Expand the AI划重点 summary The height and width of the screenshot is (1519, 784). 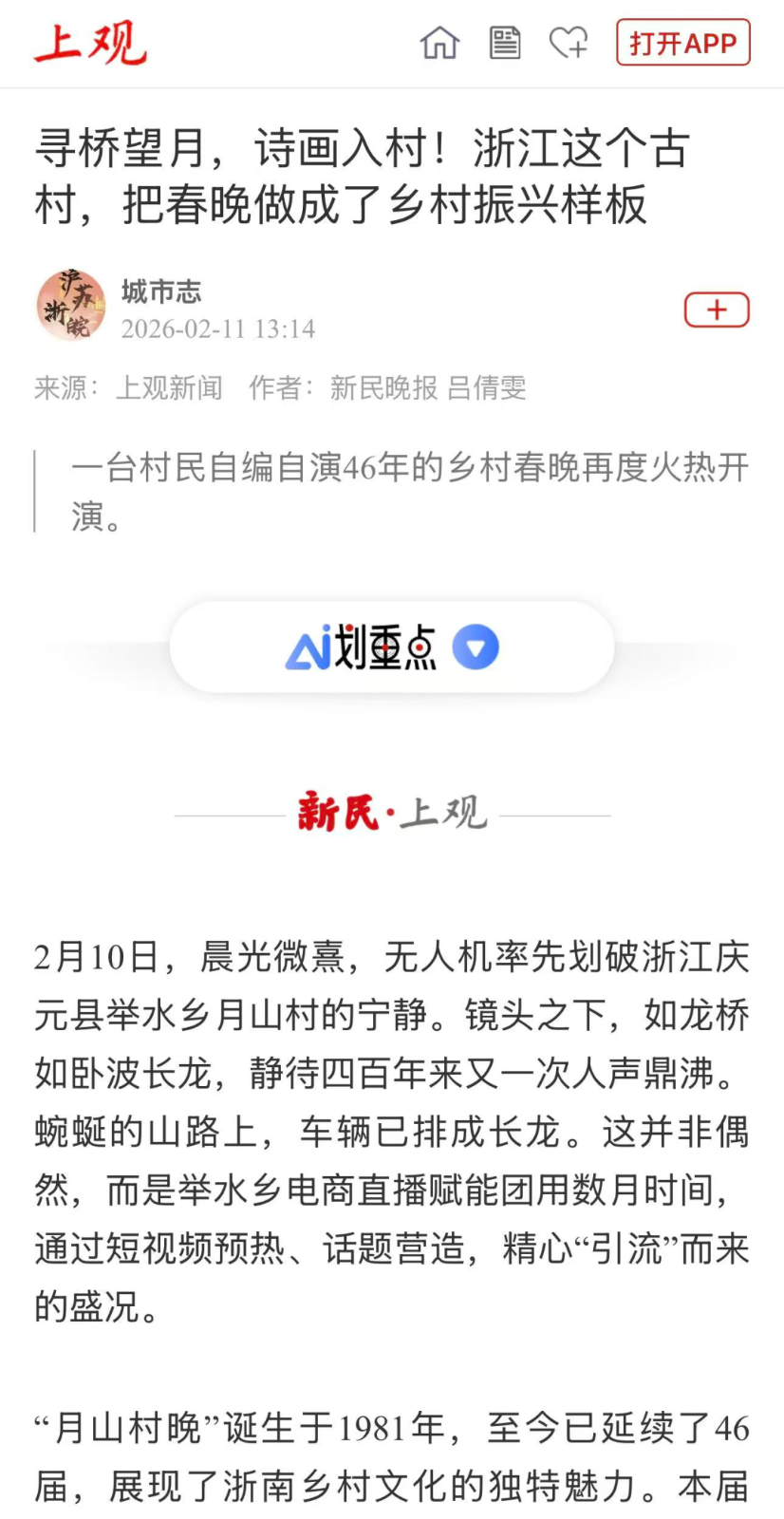point(392,647)
